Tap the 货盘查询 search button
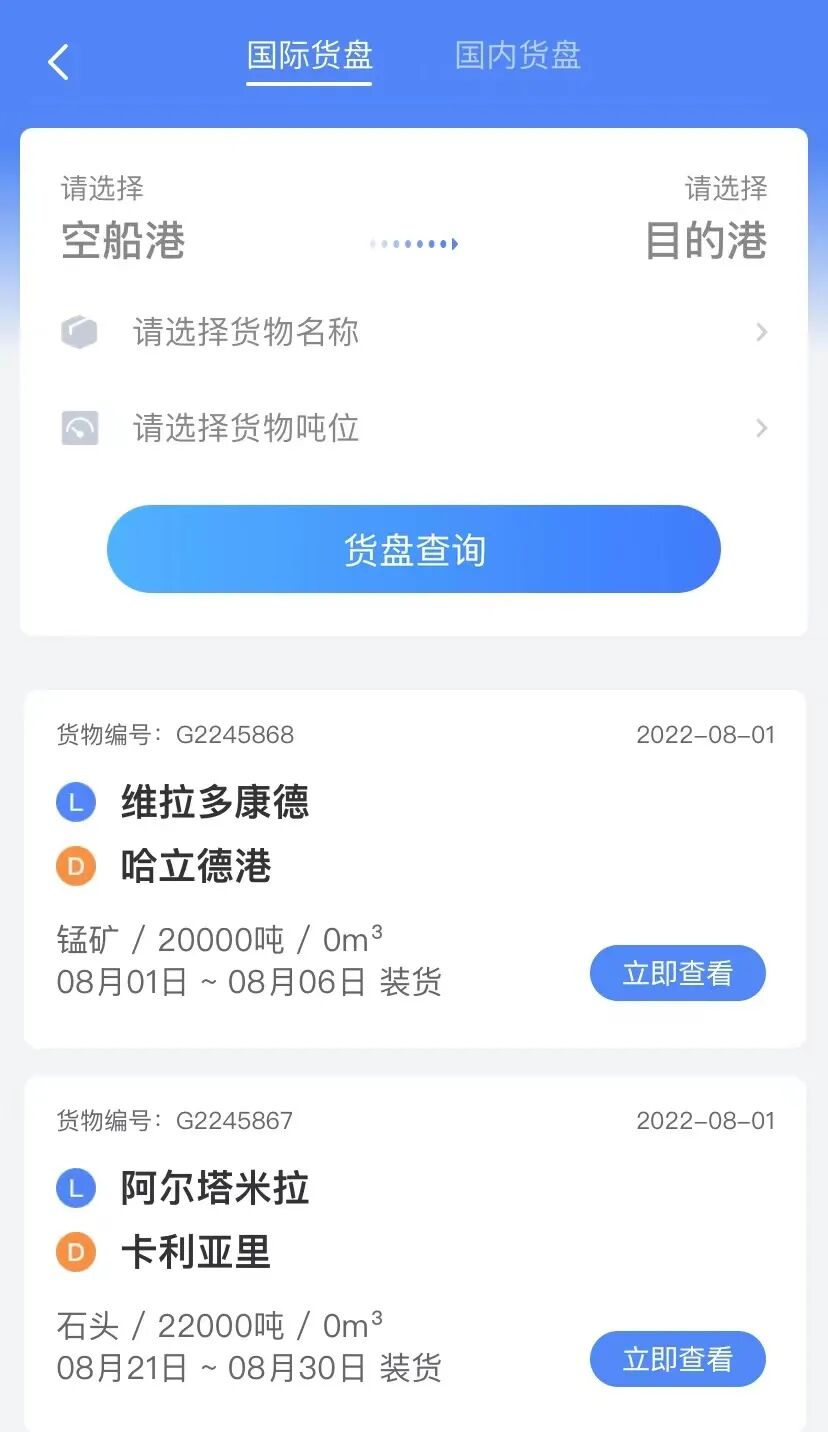The width and height of the screenshot is (828, 1432). pos(414,549)
